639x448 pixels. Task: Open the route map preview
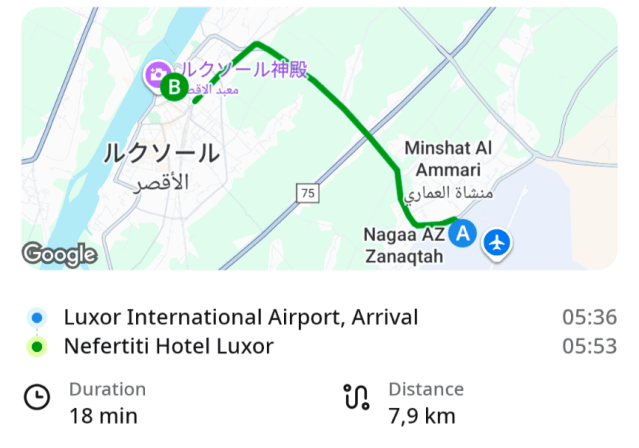point(319,138)
